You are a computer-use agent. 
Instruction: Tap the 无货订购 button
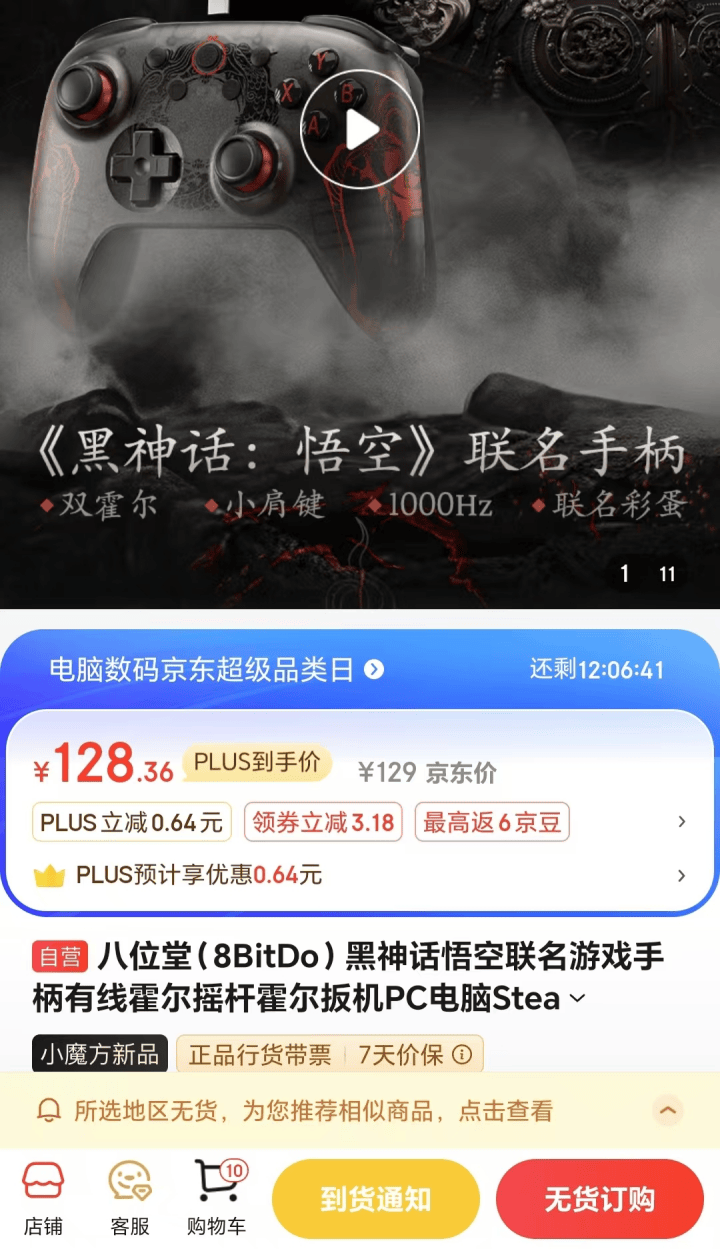coord(599,1198)
